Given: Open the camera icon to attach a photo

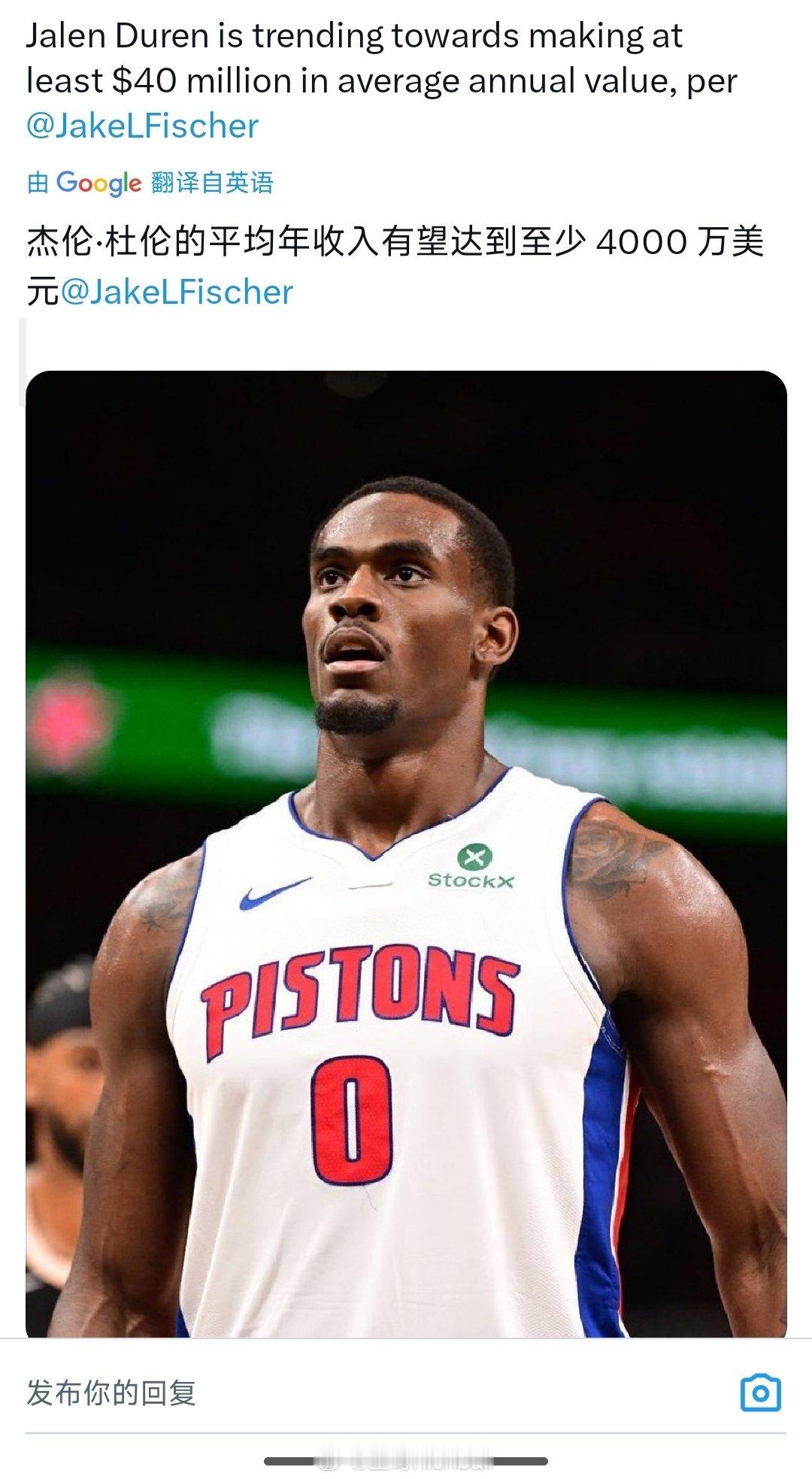Looking at the screenshot, I should point(761,1393).
